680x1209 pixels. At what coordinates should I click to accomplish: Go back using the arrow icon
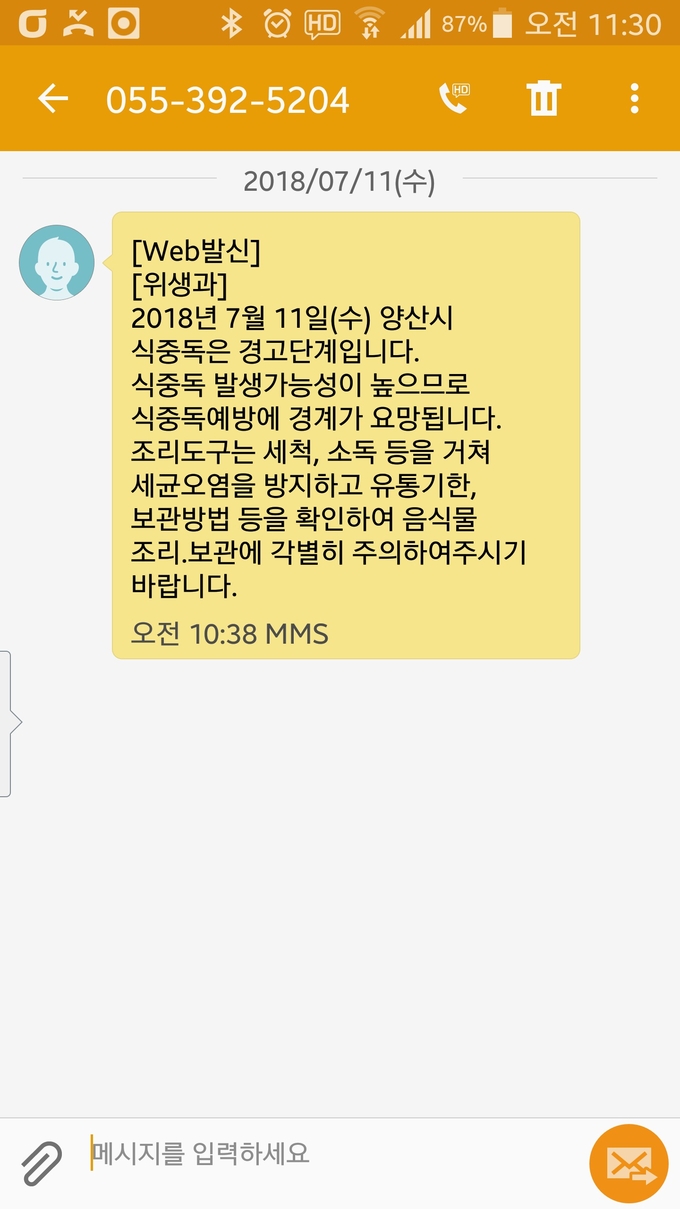pos(53,99)
